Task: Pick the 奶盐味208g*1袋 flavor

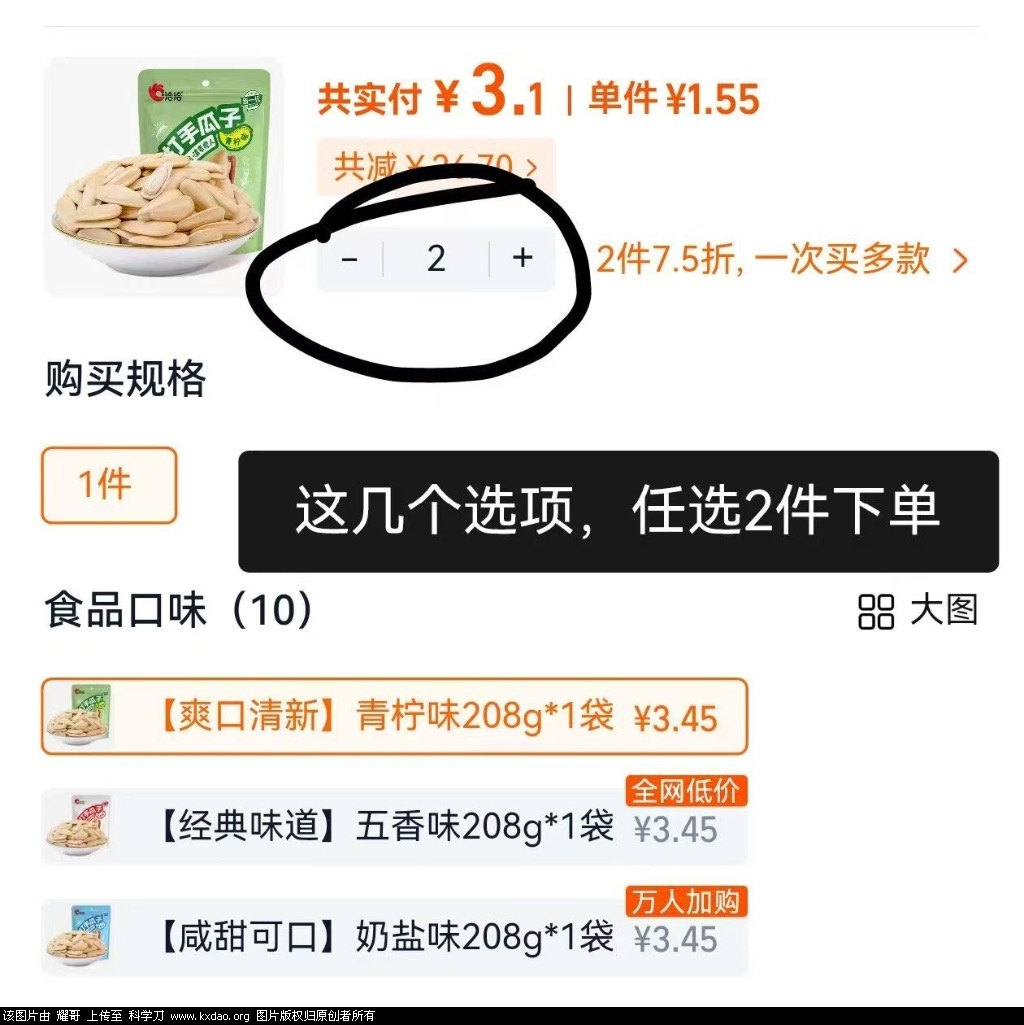Action: point(394,937)
